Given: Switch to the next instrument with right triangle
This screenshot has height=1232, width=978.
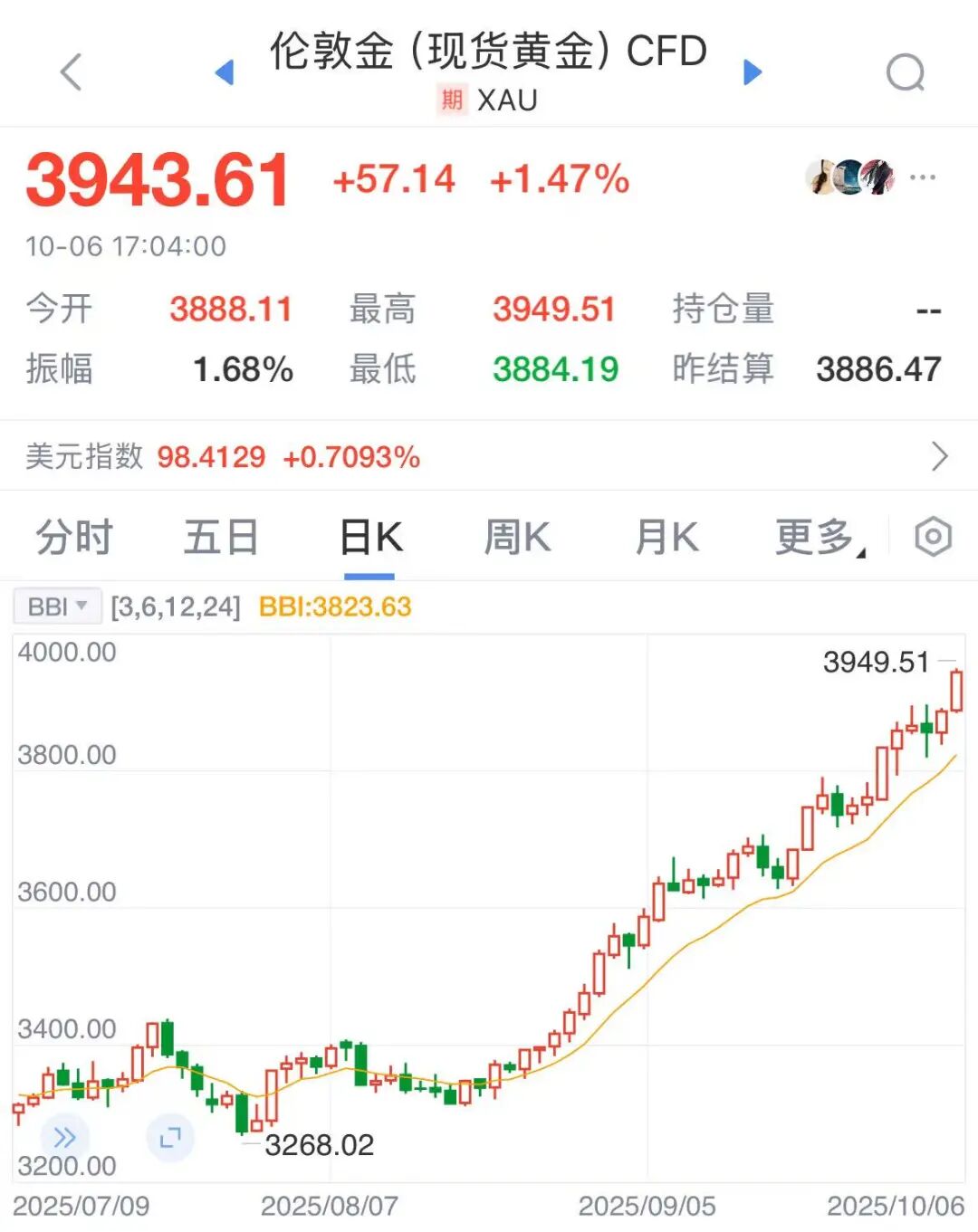Looking at the screenshot, I should point(752,72).
